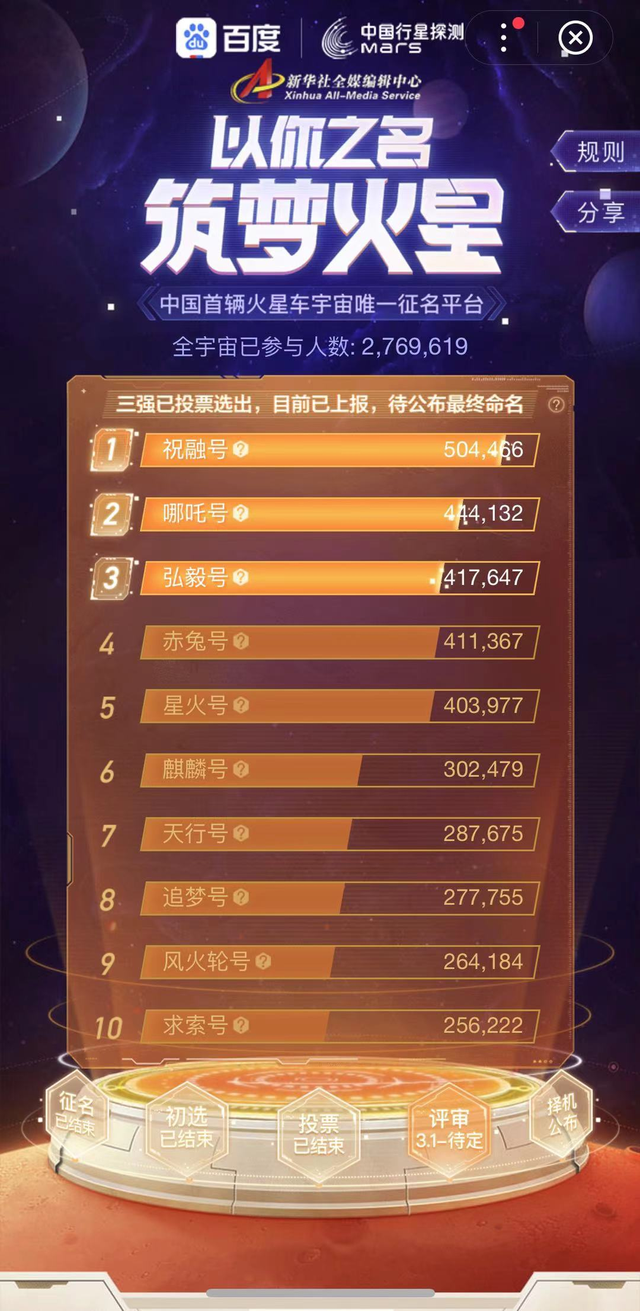Close the mini program page

575,38
